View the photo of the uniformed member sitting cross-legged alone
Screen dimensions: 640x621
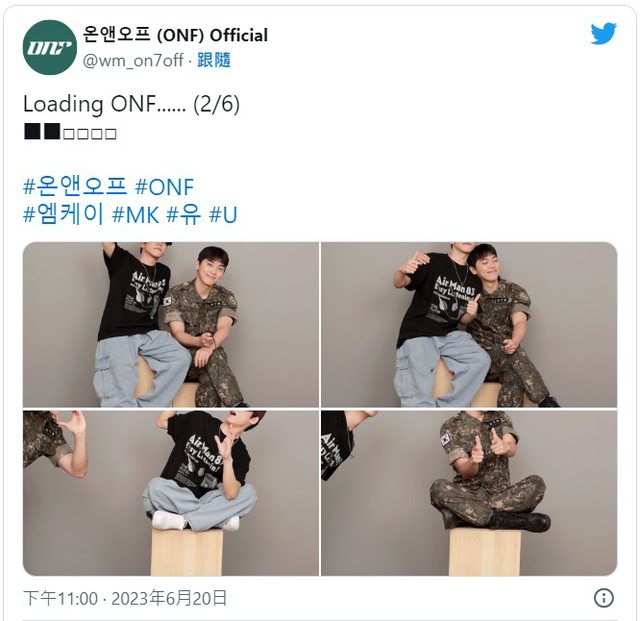[x=468, y=492]
